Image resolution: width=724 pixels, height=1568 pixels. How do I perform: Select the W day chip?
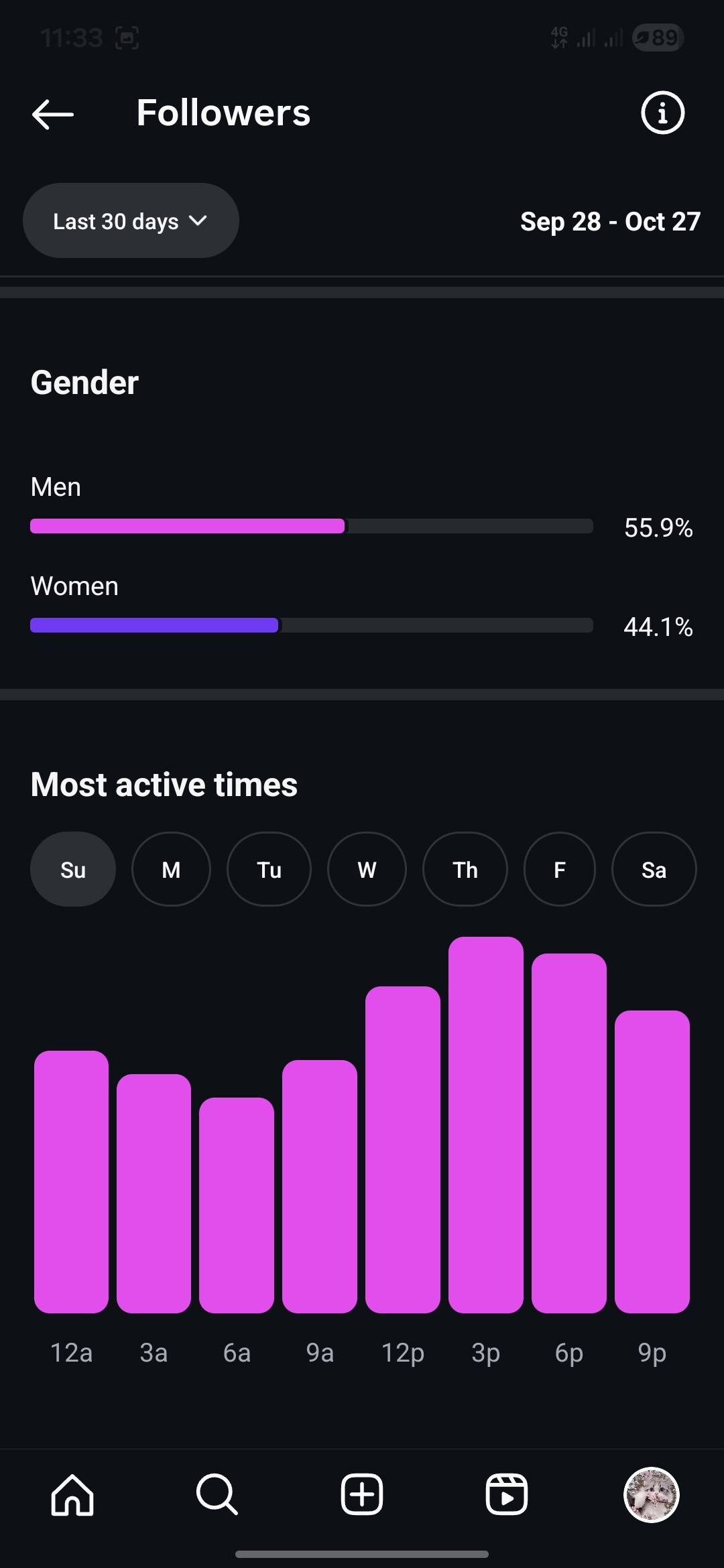(x=367, y=869)
